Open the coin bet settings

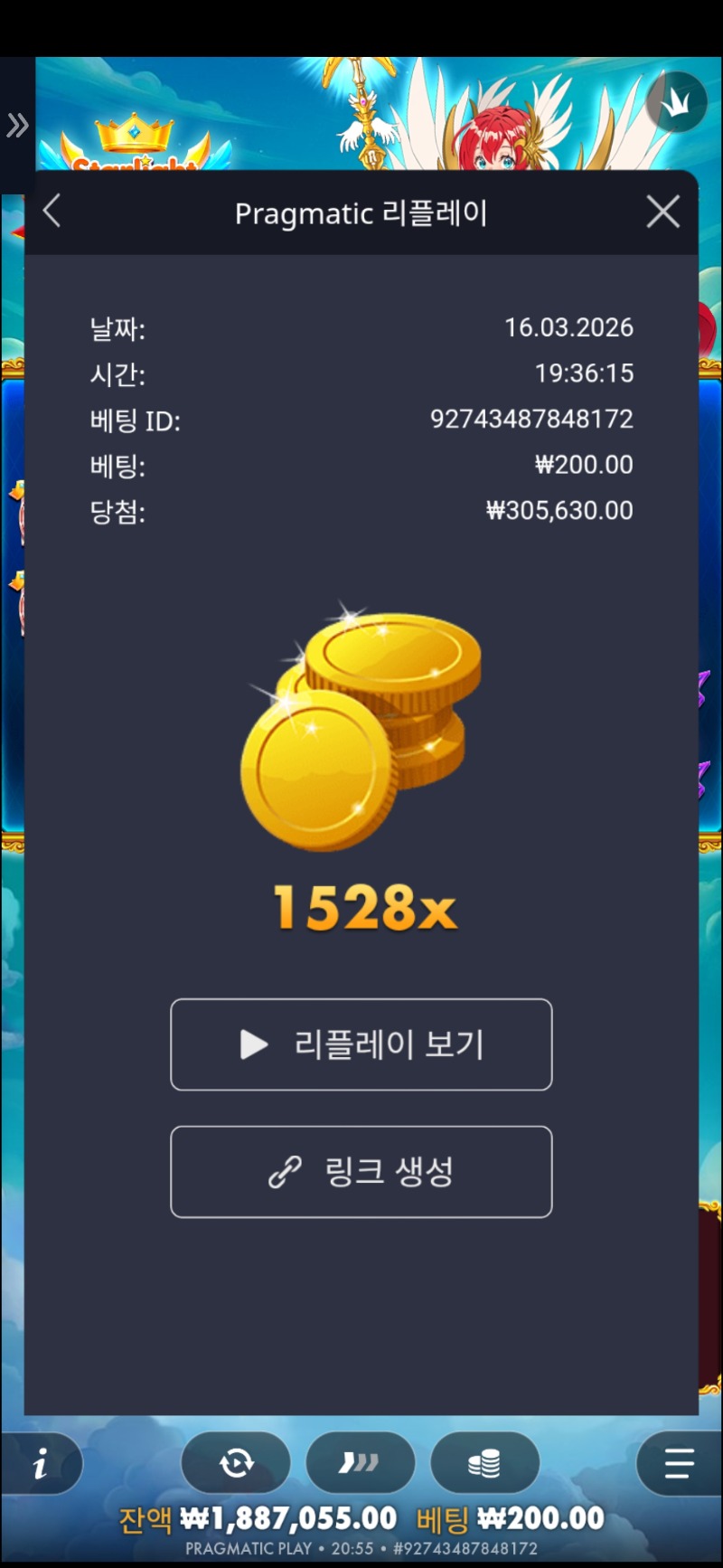click(x=484, y=1463)
